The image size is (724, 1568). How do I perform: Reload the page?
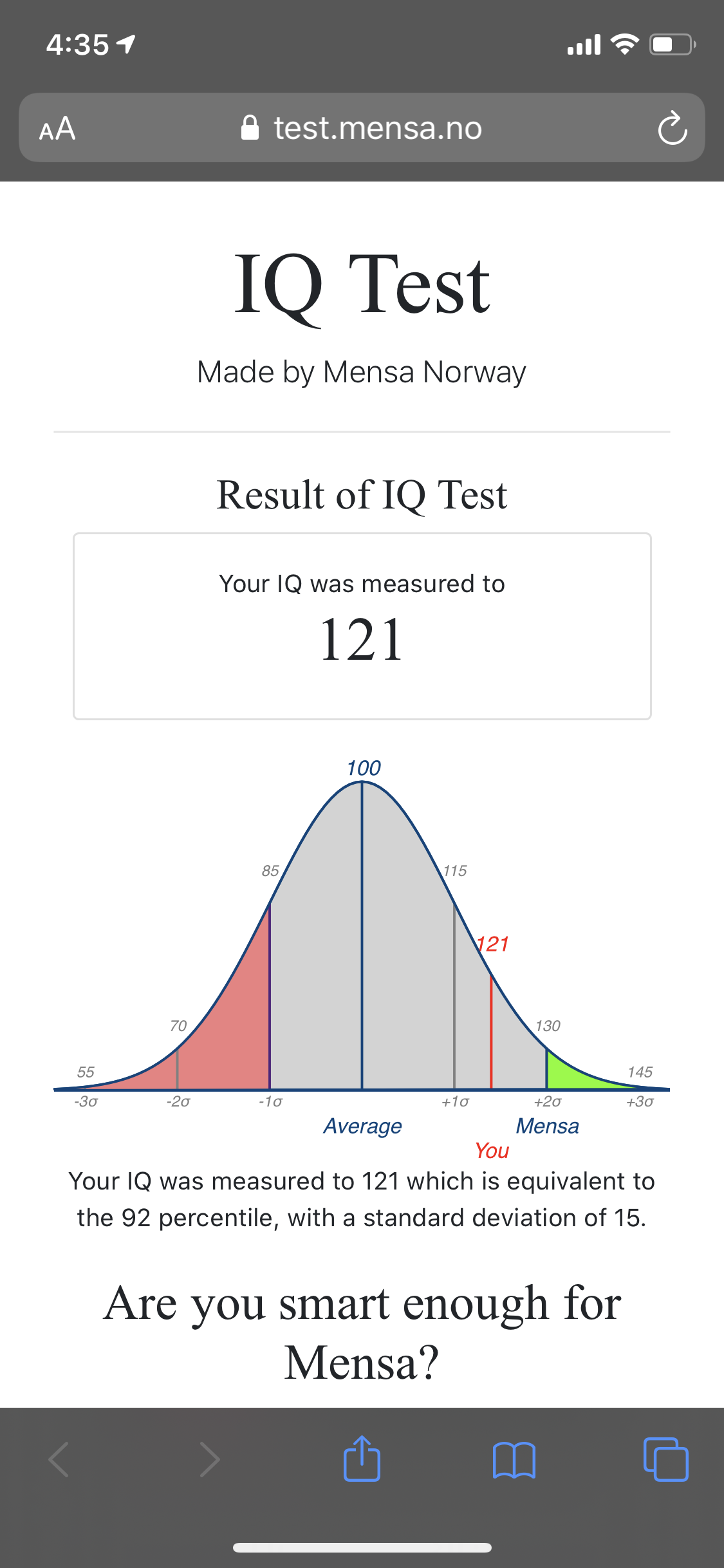[672, 128]
